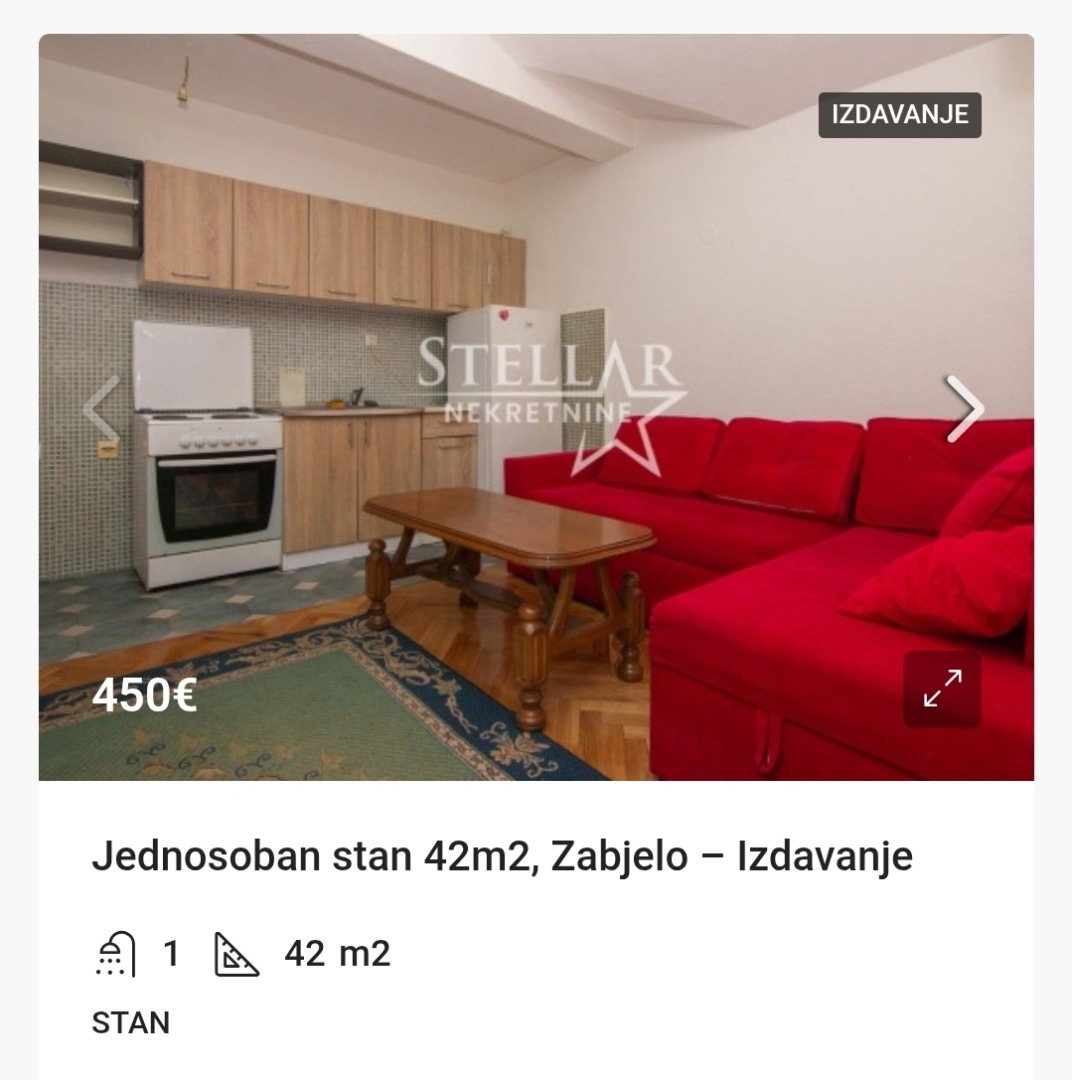Open the Jednosoban stan 42m2 Zabjelo listing
The image size is (1072, 1080).
[x=502, y=857]
